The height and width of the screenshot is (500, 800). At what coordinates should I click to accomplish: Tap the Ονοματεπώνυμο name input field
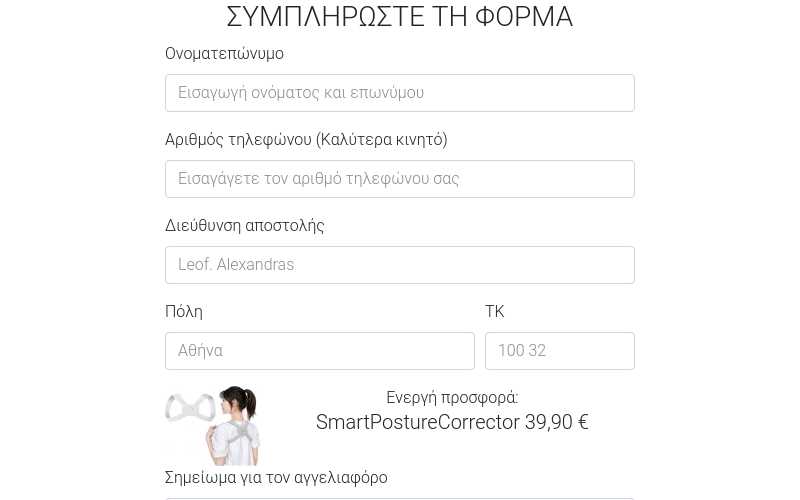coord(399,93)
